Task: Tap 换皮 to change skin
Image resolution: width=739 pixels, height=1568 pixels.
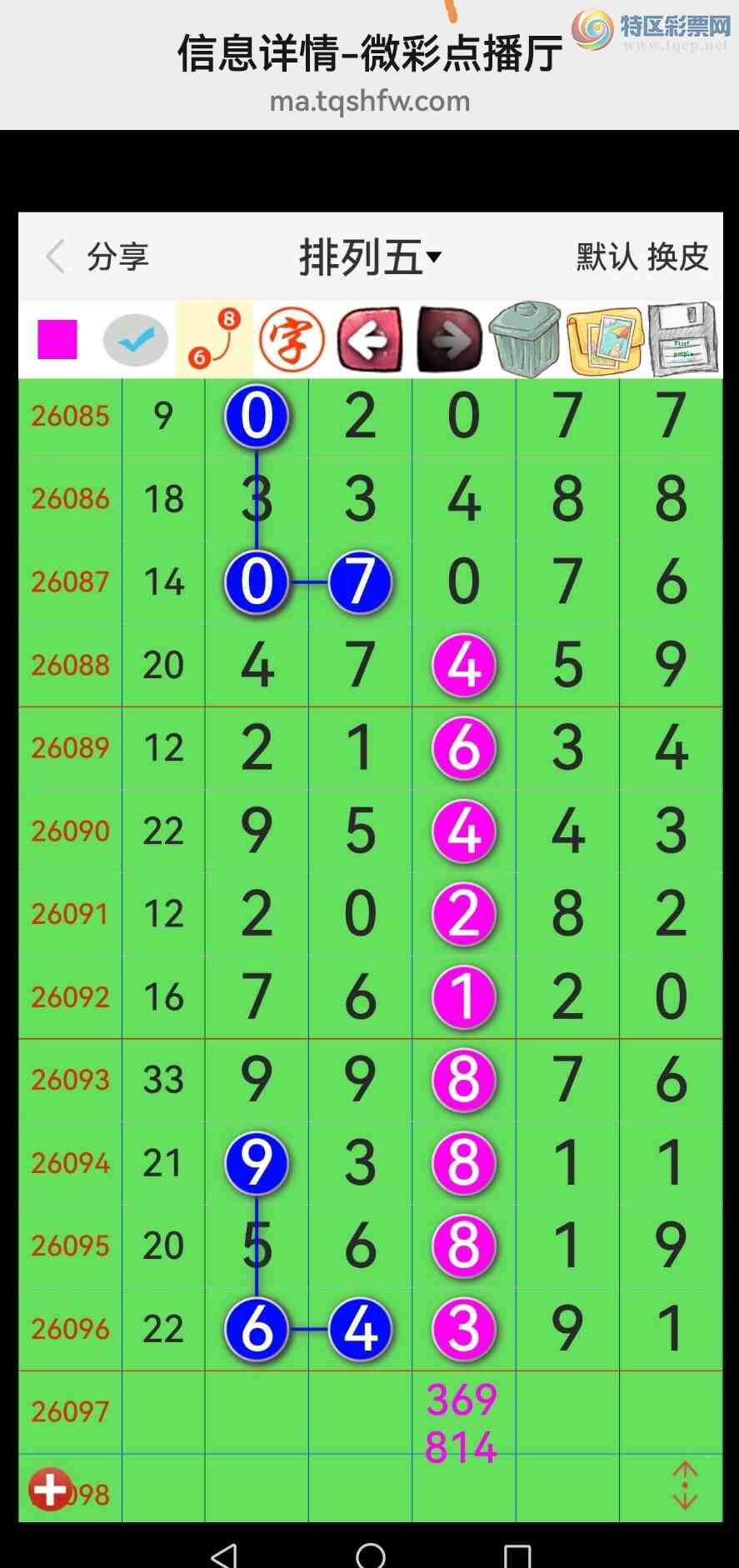Action: point(677,257)
